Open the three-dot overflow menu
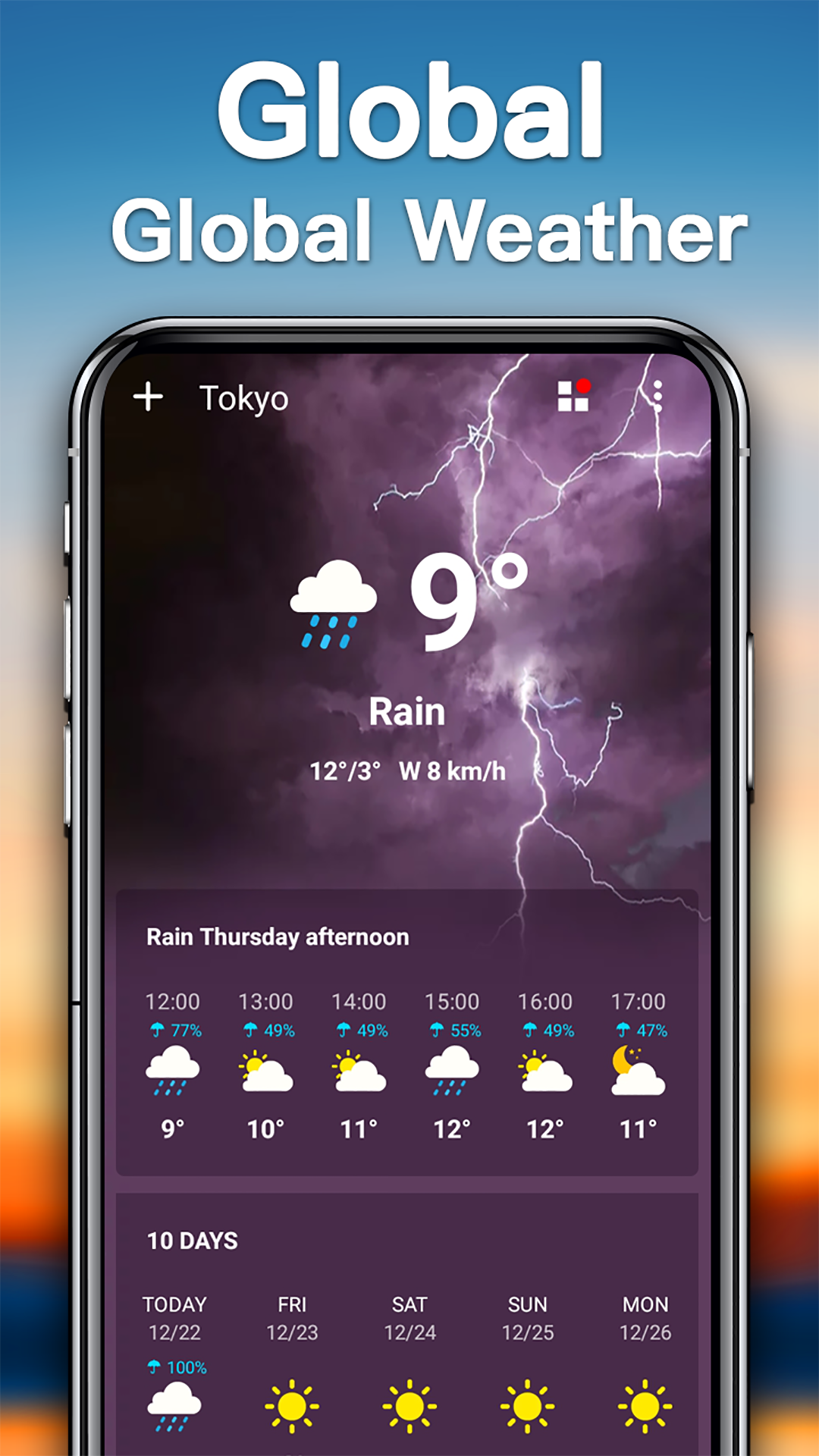 (x=658, y=395)
